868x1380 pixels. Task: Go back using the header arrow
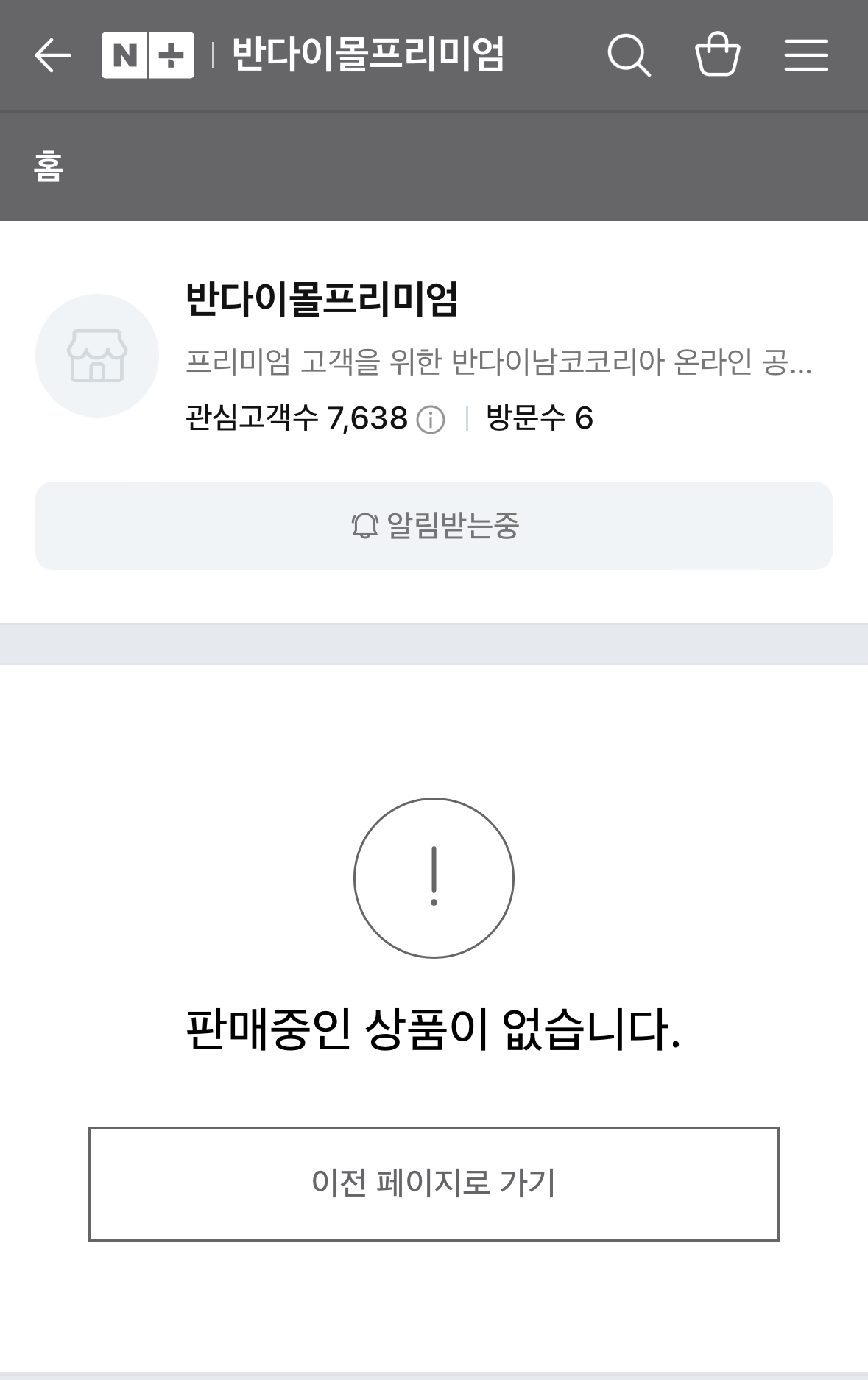(53, 55)
